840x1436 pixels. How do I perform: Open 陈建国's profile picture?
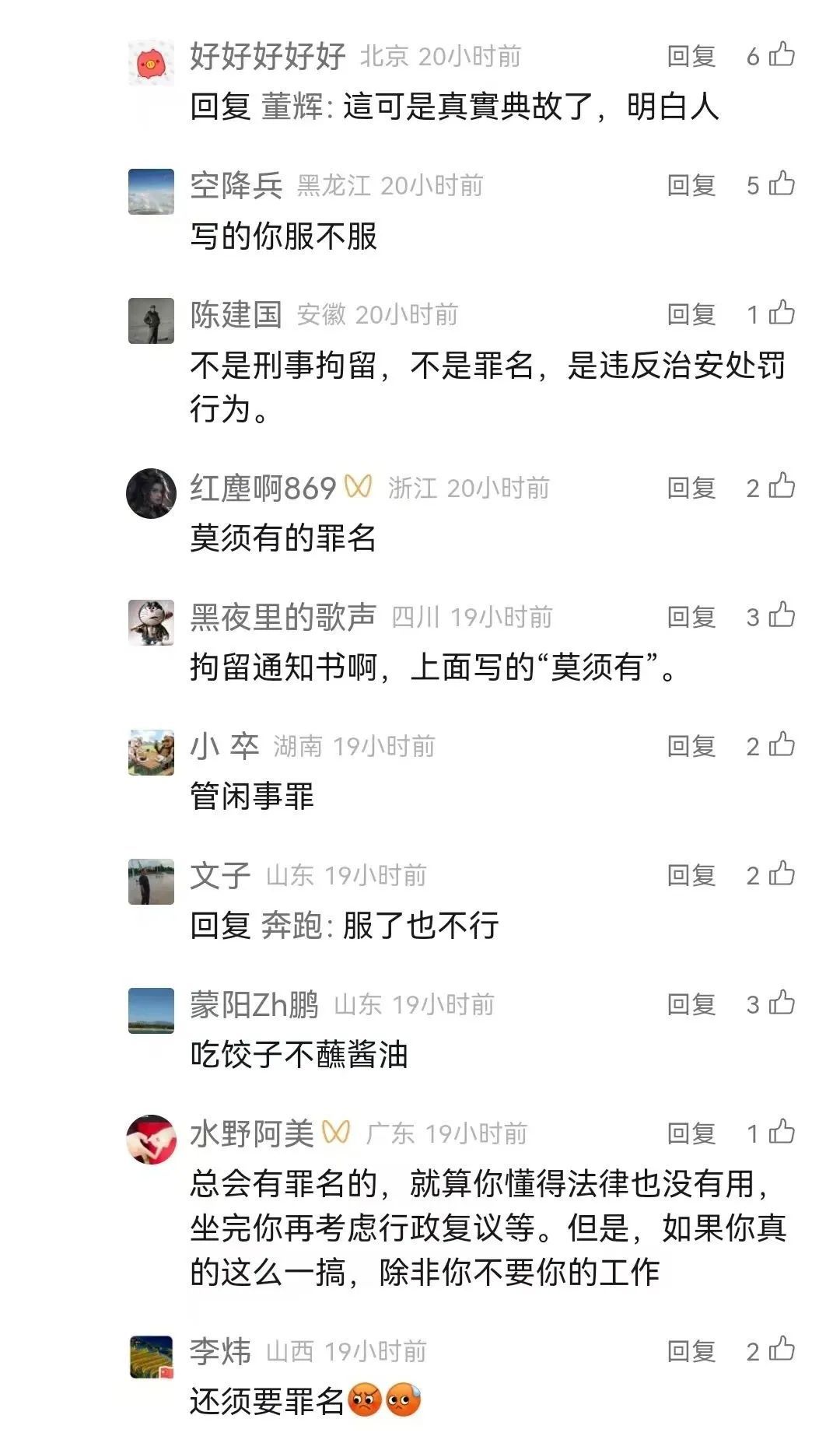coord(151,320)
